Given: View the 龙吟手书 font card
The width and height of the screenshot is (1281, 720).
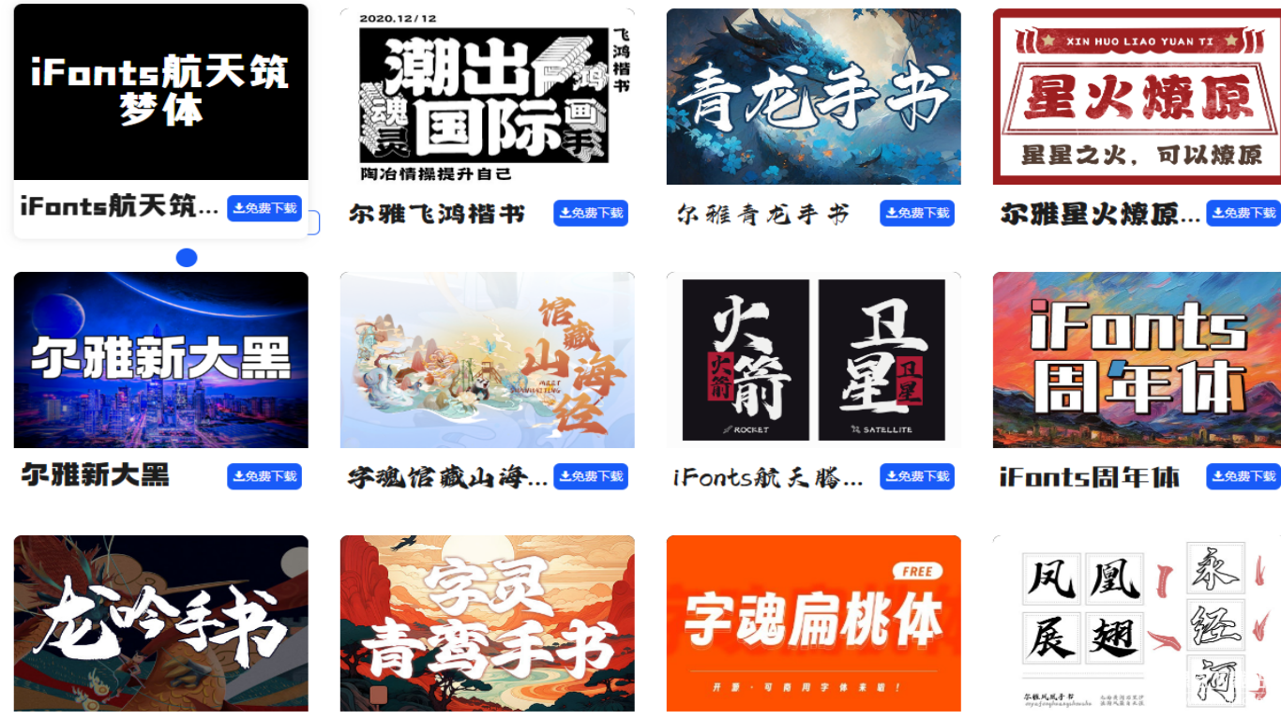Looking at the screenshot, I should pos(161,623).
